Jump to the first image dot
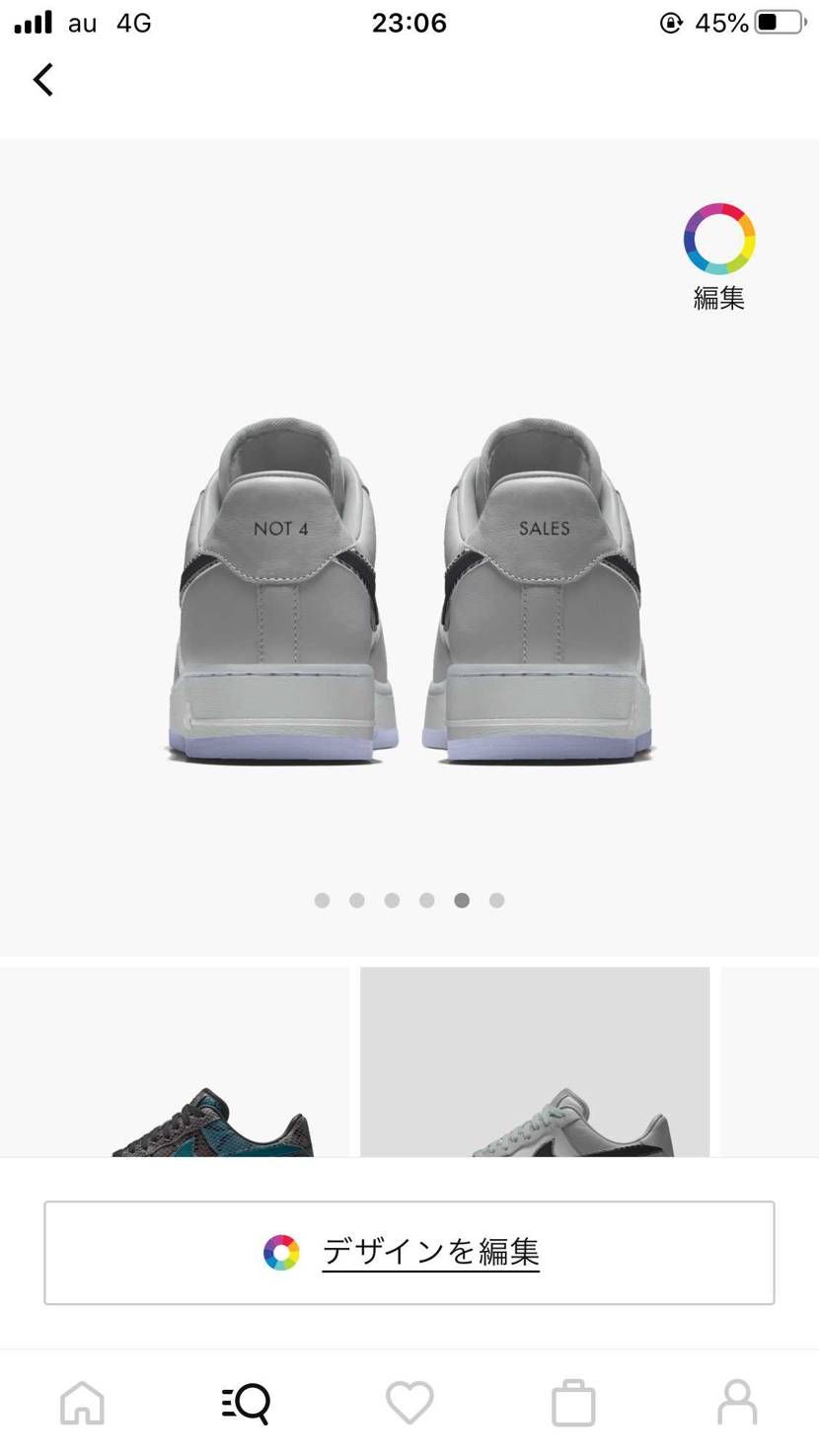 (x=322, y=900)
